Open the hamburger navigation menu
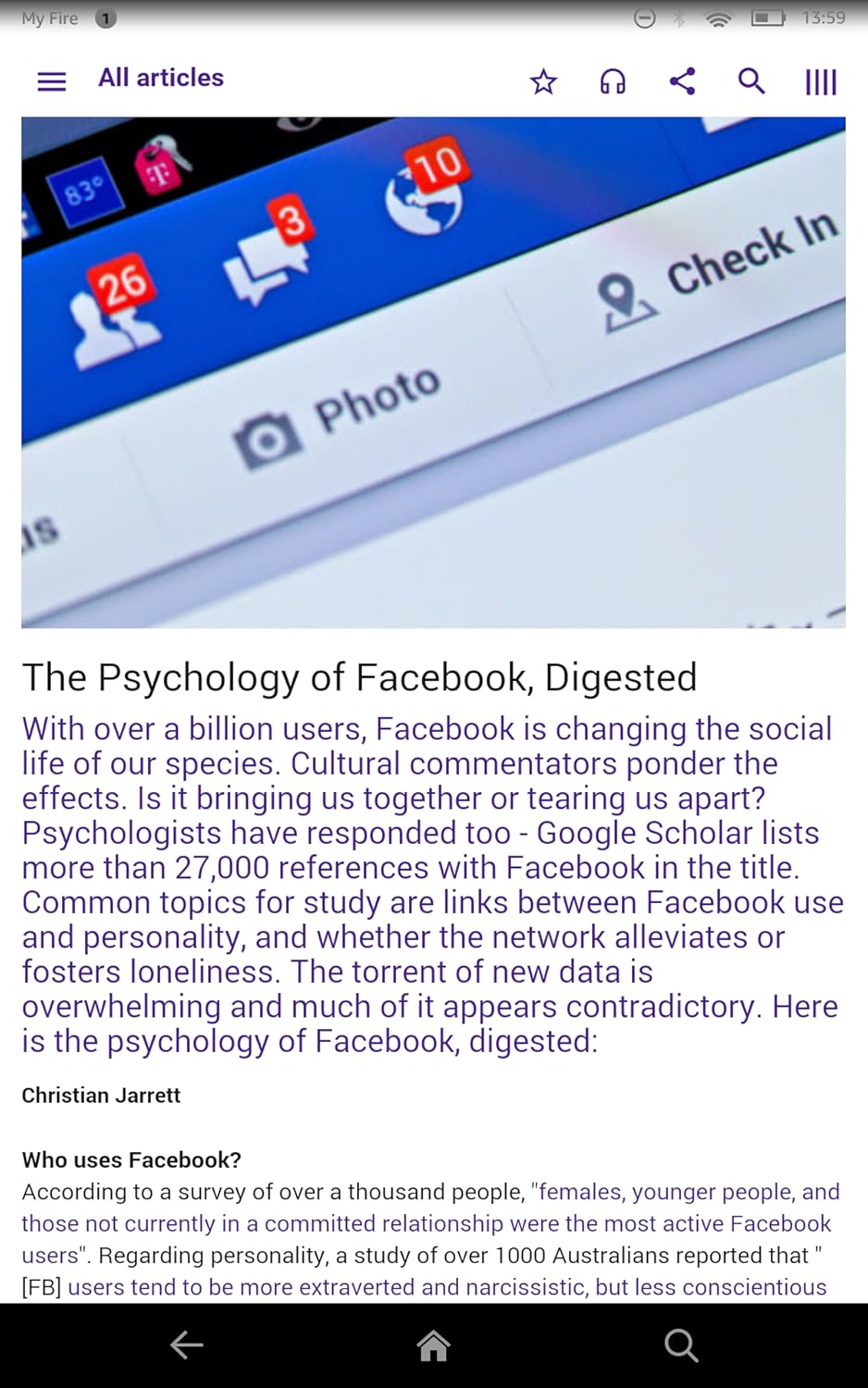868x1388 pixels. [51, 81]
